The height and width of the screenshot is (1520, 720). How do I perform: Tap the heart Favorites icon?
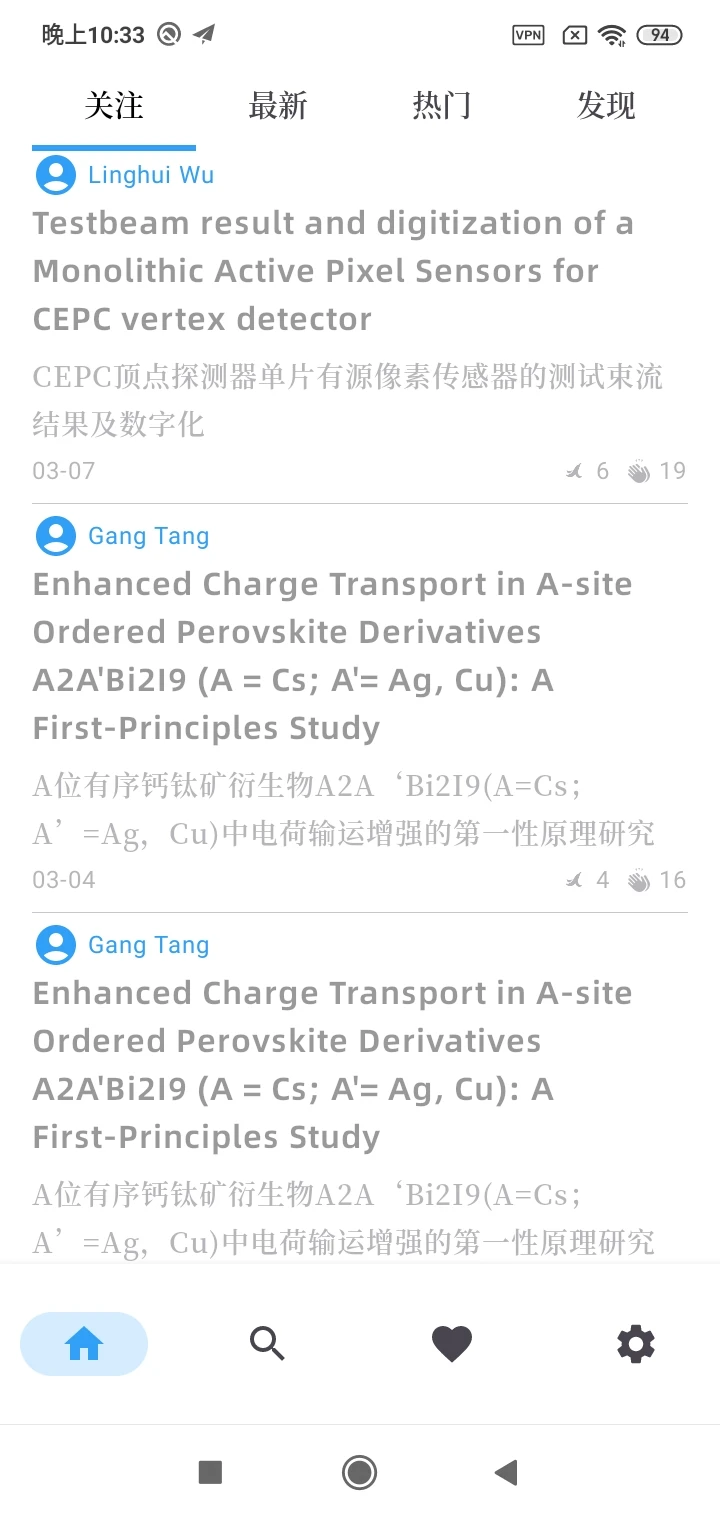pos(451,1344)
